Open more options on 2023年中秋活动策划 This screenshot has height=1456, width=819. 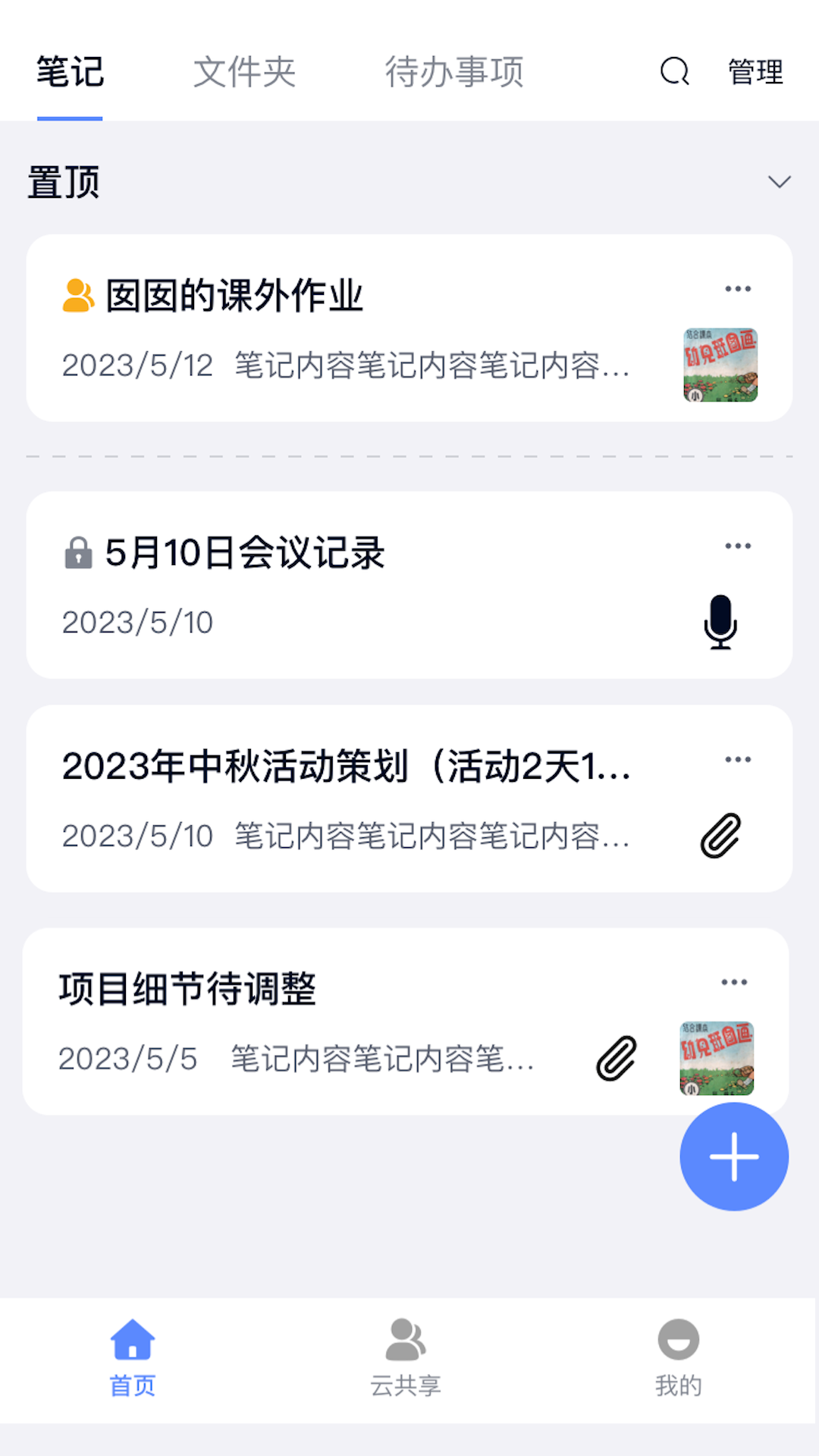click(738, 758)
